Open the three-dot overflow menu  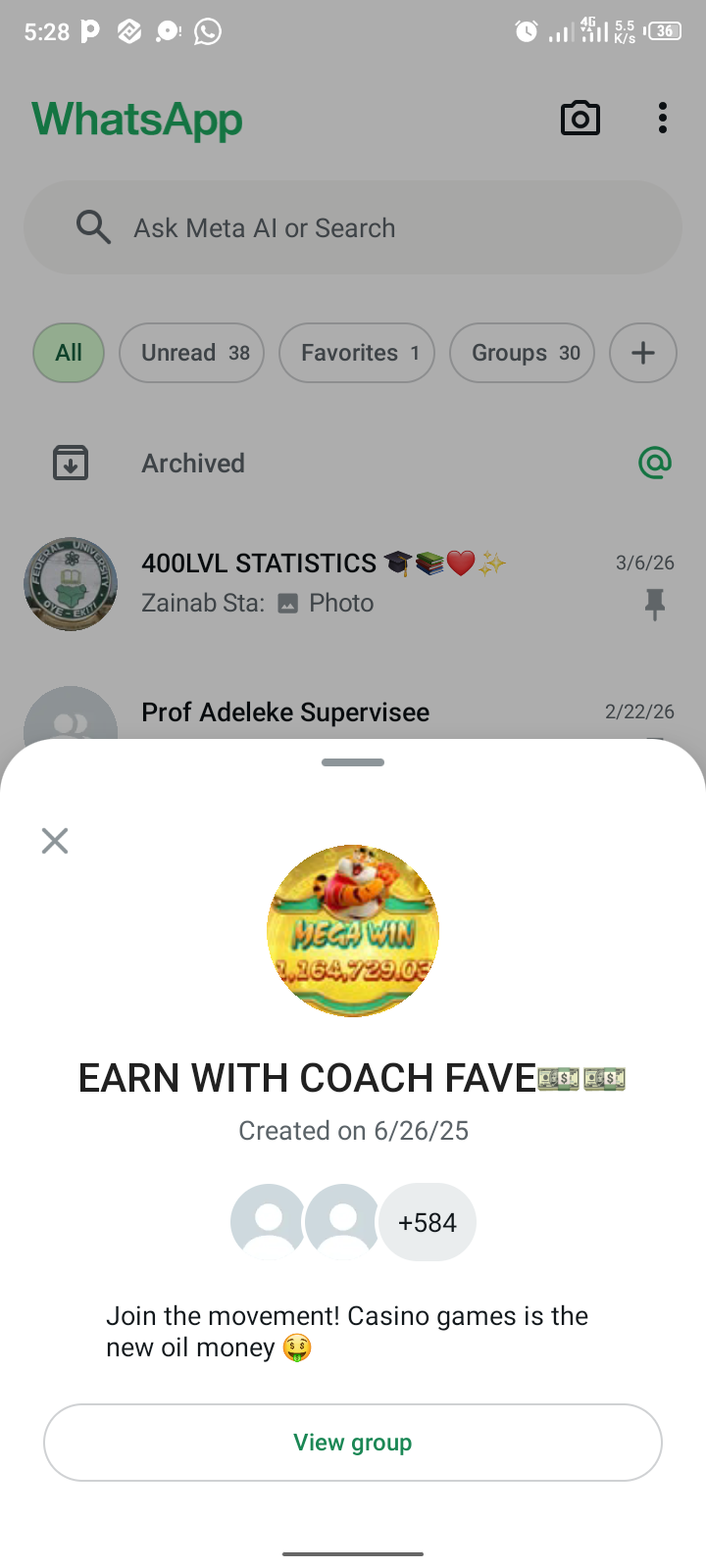coord(663,119)
